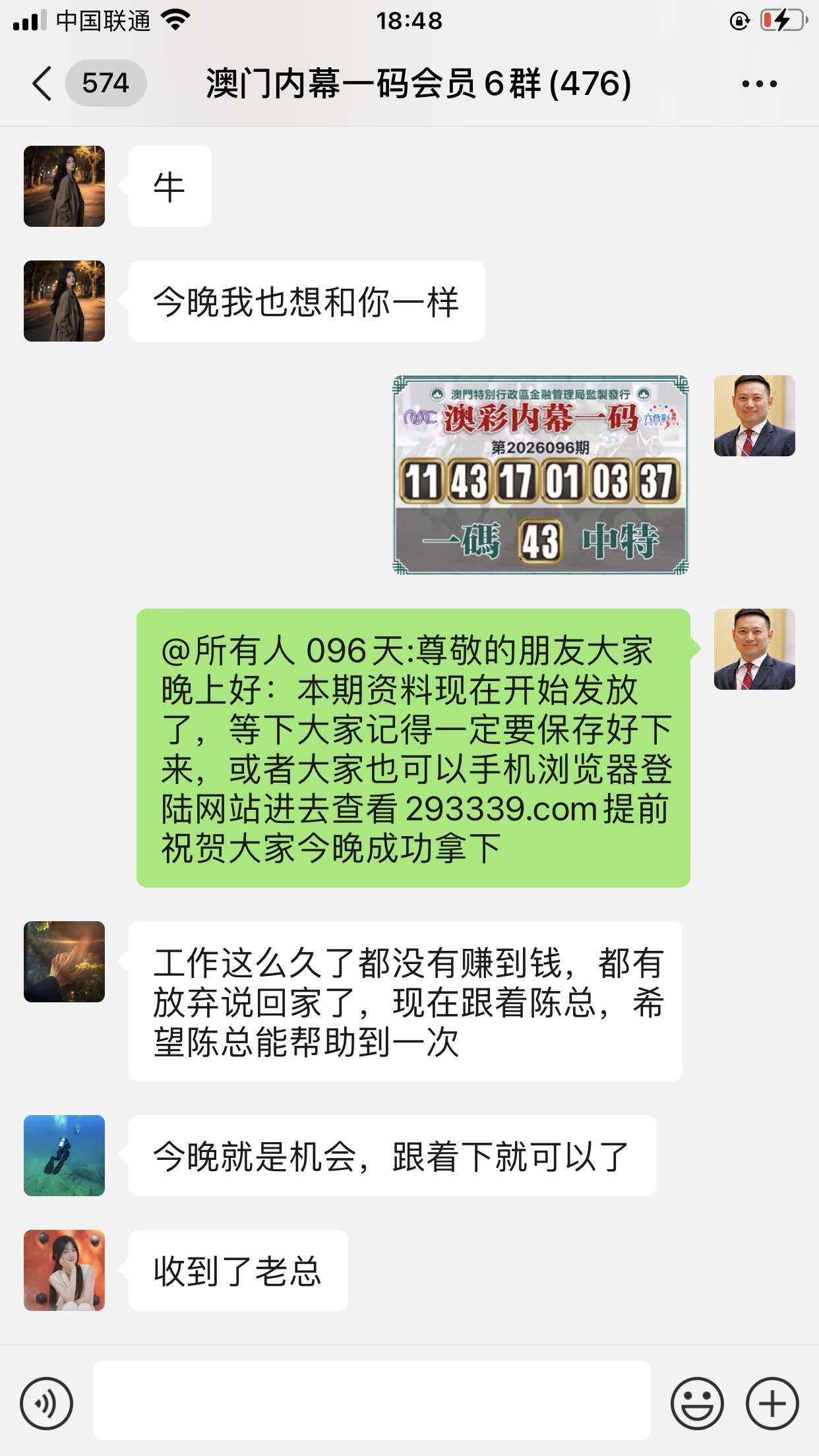Open the diver avatar profile
The image size is (819, 1456).
64,1155
